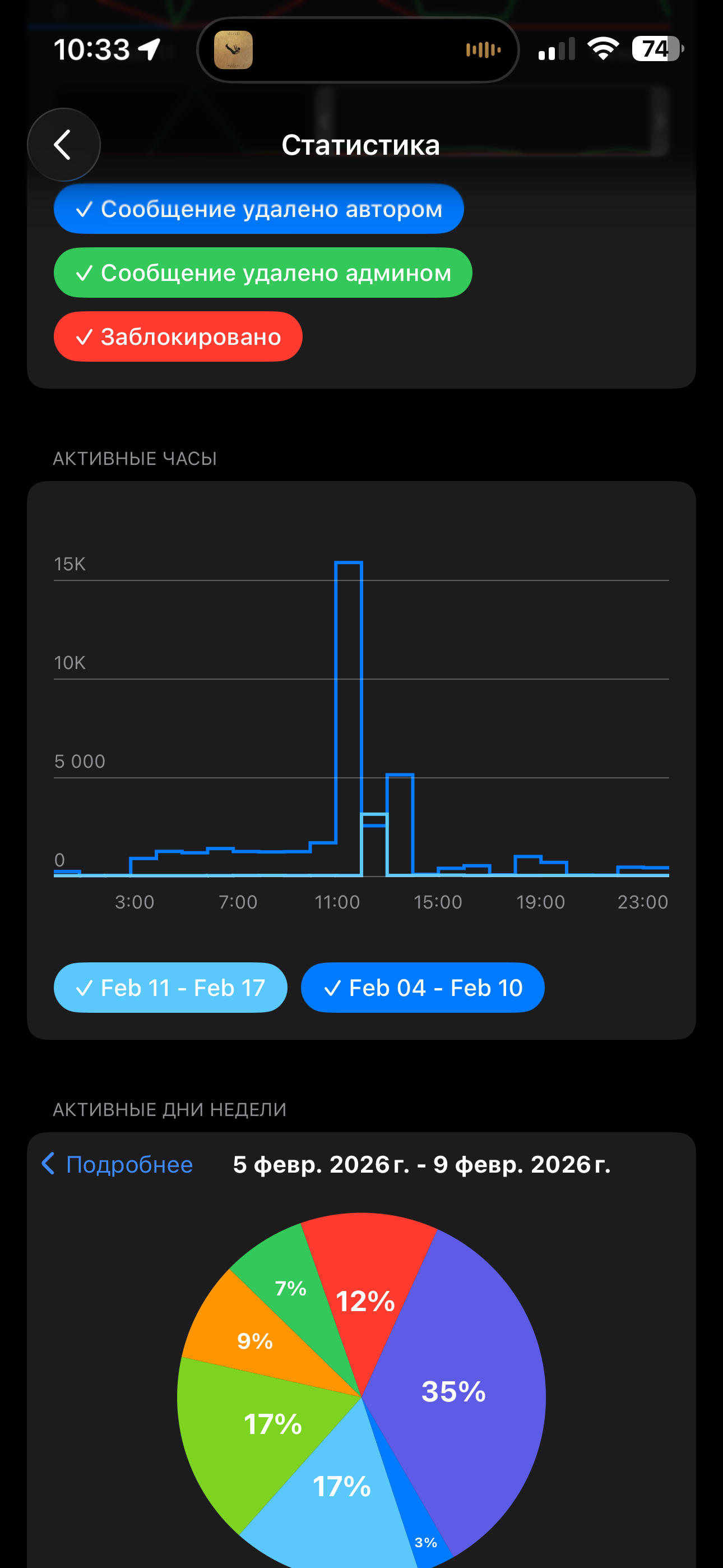The image size is (723, 1568).
Task: Toggle the Сообщение удалено админом series
Action: (x=263, y=273)
